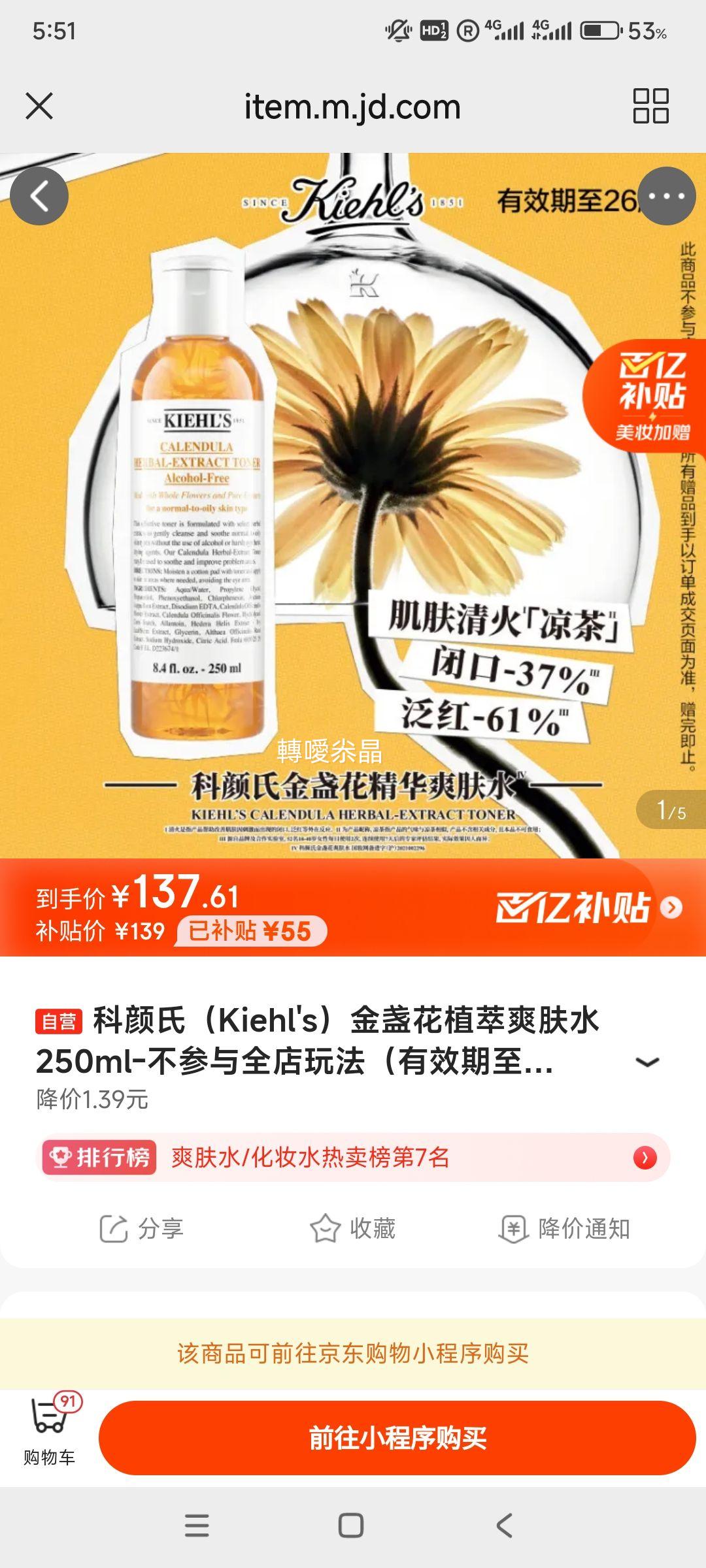Expand the full product title
706x1568 pixels.
(x=647, y=1062)
